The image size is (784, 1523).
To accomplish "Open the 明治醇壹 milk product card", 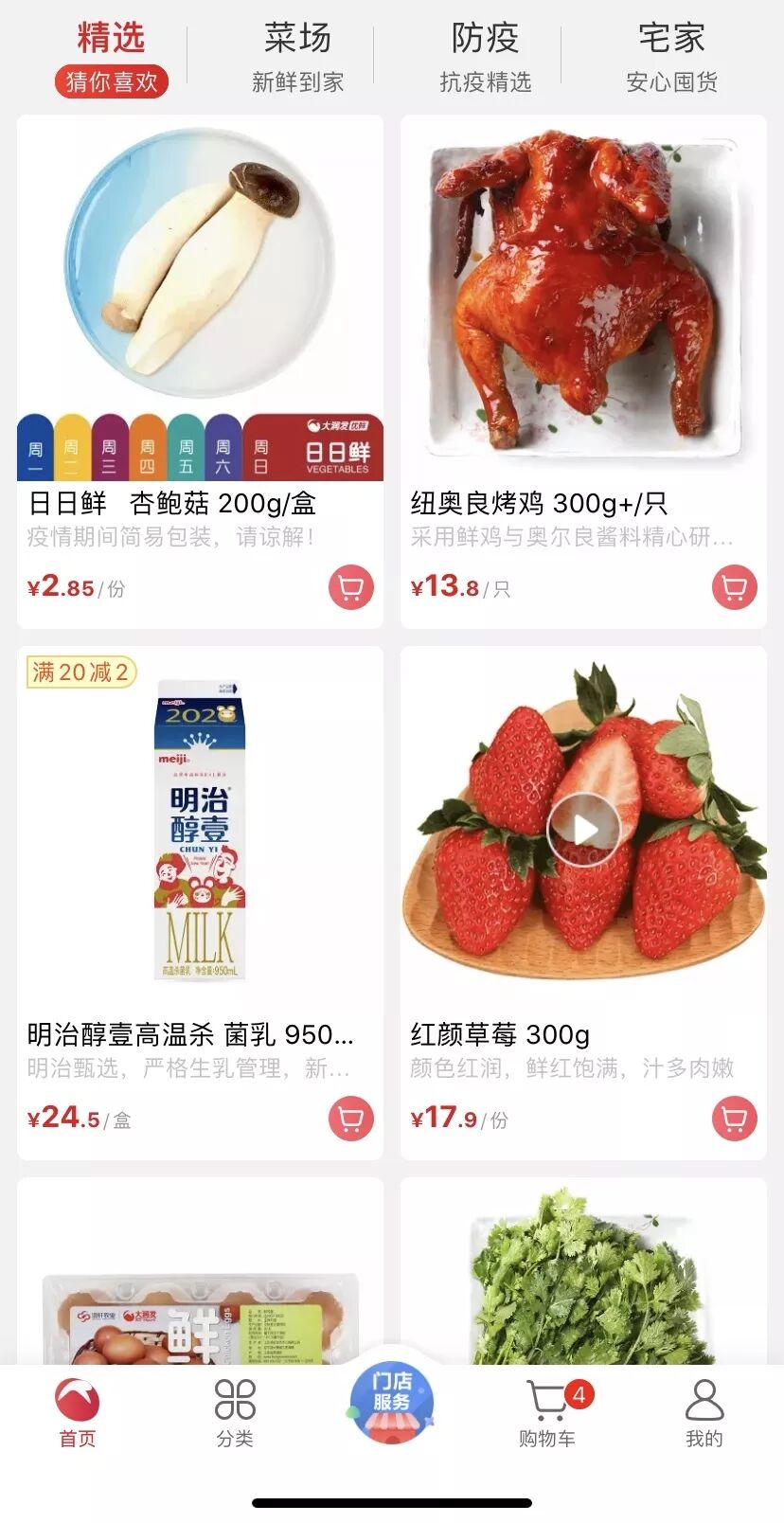I will click(x=200, y=833).
